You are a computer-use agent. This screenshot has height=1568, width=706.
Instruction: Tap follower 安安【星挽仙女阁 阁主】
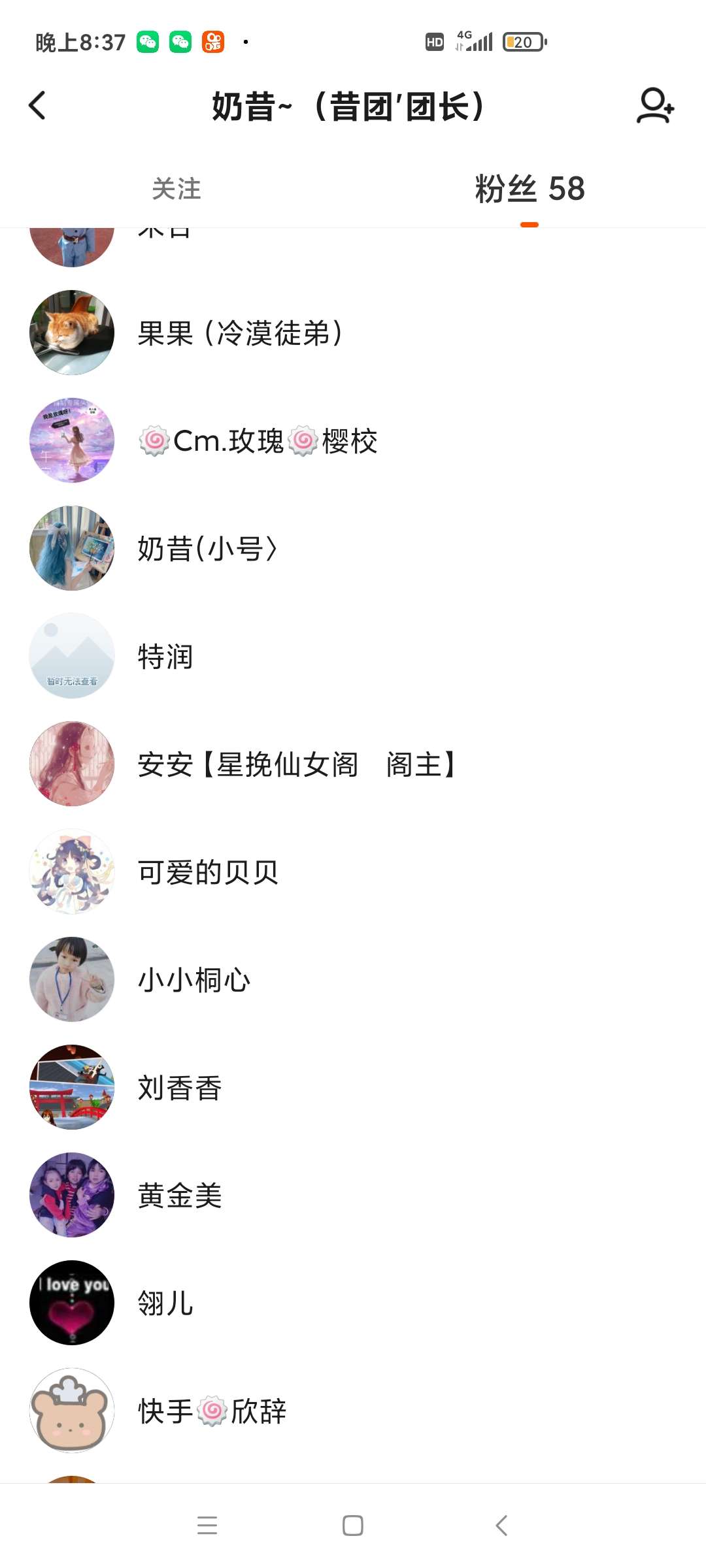[x=297, y=764]
